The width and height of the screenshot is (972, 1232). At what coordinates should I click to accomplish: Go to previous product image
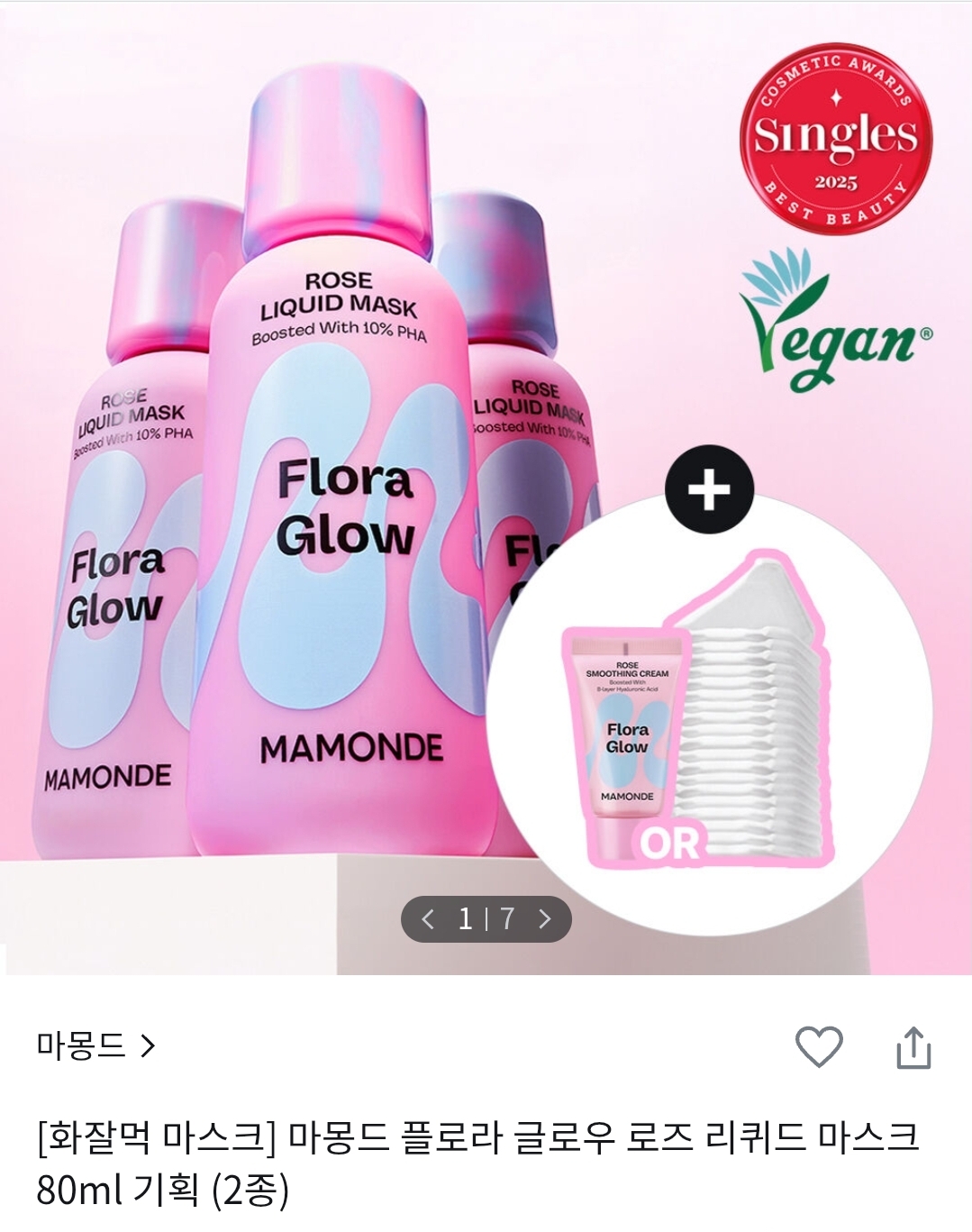point(428,918)
